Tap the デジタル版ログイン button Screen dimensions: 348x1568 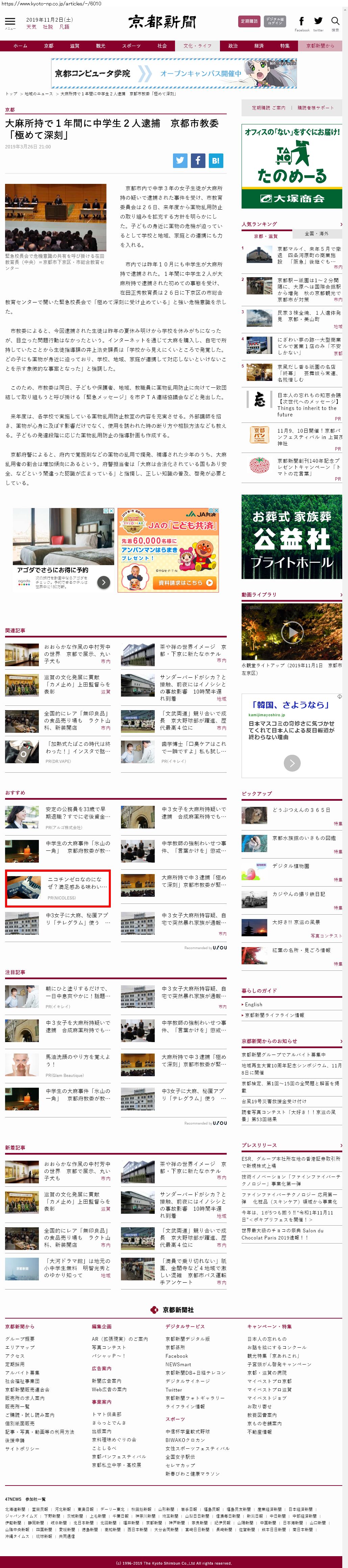pyautogui.click(x=275, y=21)
